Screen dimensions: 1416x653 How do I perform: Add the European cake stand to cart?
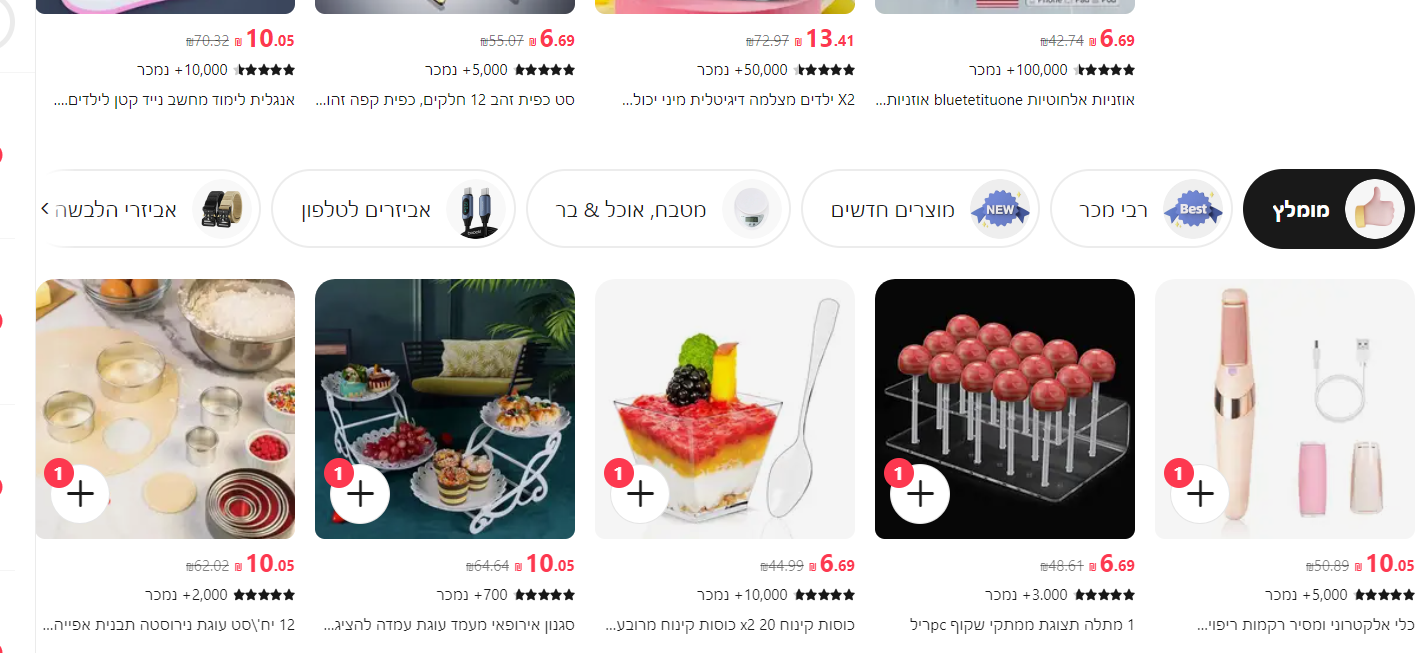360,493
